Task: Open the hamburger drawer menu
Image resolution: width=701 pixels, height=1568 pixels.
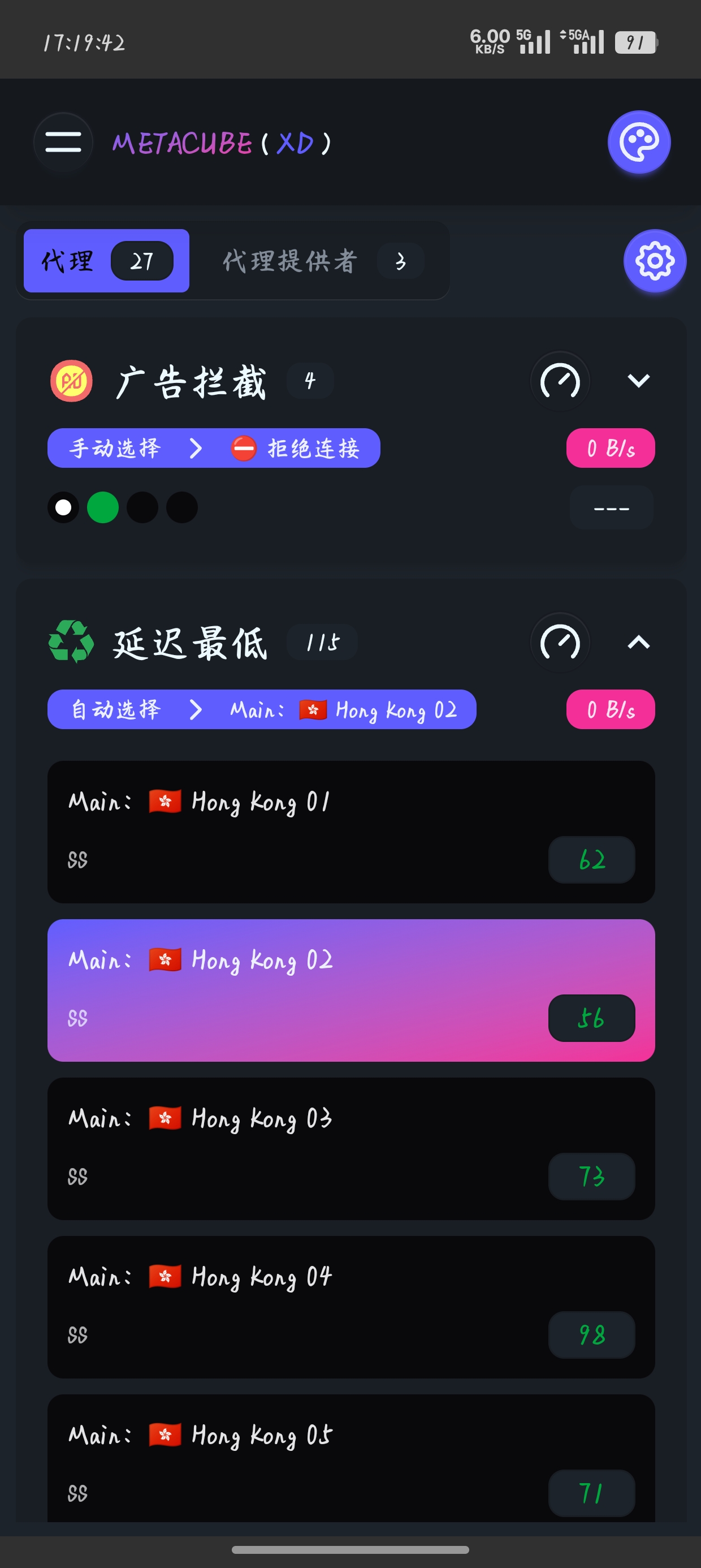Action: click(63, 143)
